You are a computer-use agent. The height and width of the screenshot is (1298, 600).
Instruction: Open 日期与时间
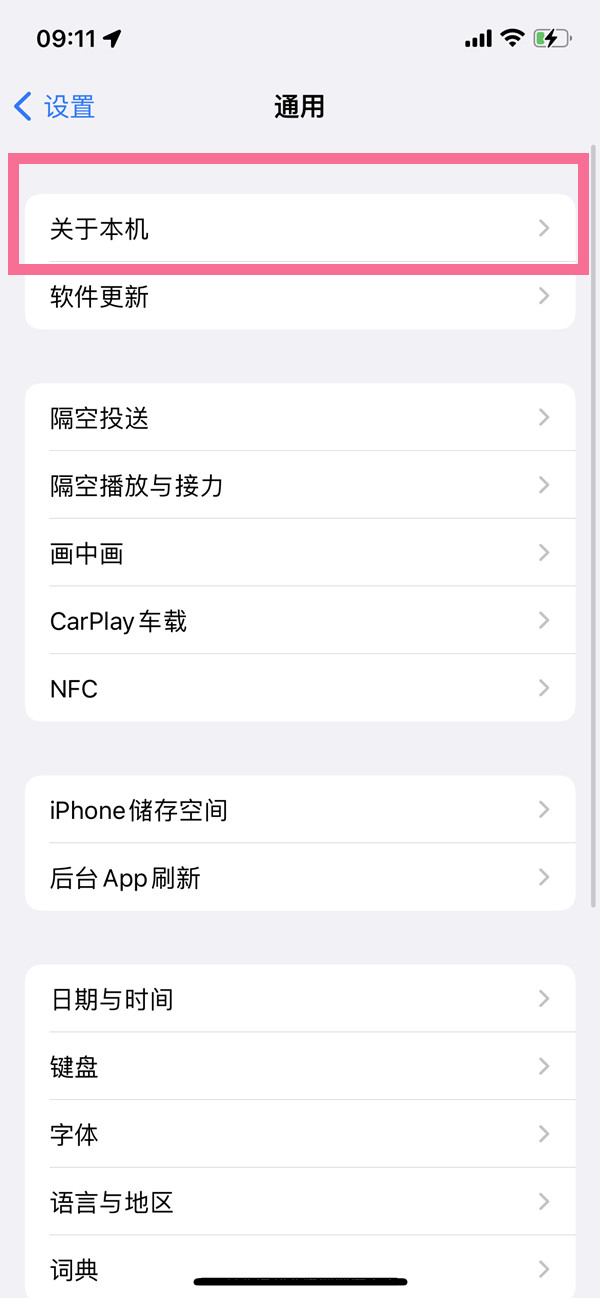tap(300, 999)
